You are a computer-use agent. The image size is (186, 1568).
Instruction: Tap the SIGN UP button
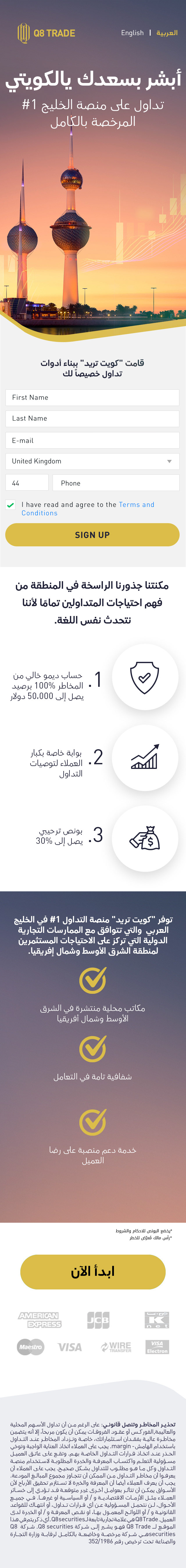coord(92,535)
